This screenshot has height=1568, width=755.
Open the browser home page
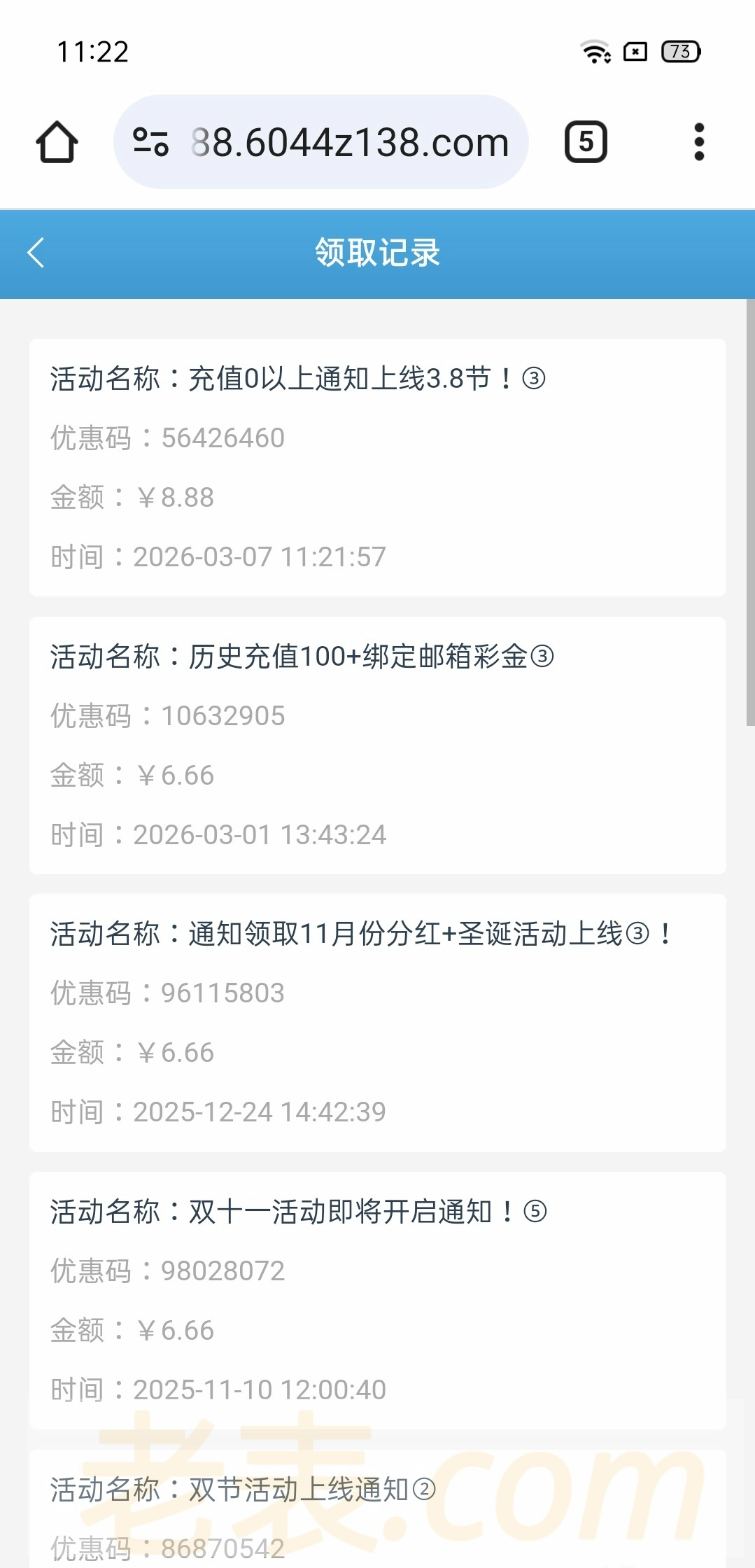tap(57, 142)
